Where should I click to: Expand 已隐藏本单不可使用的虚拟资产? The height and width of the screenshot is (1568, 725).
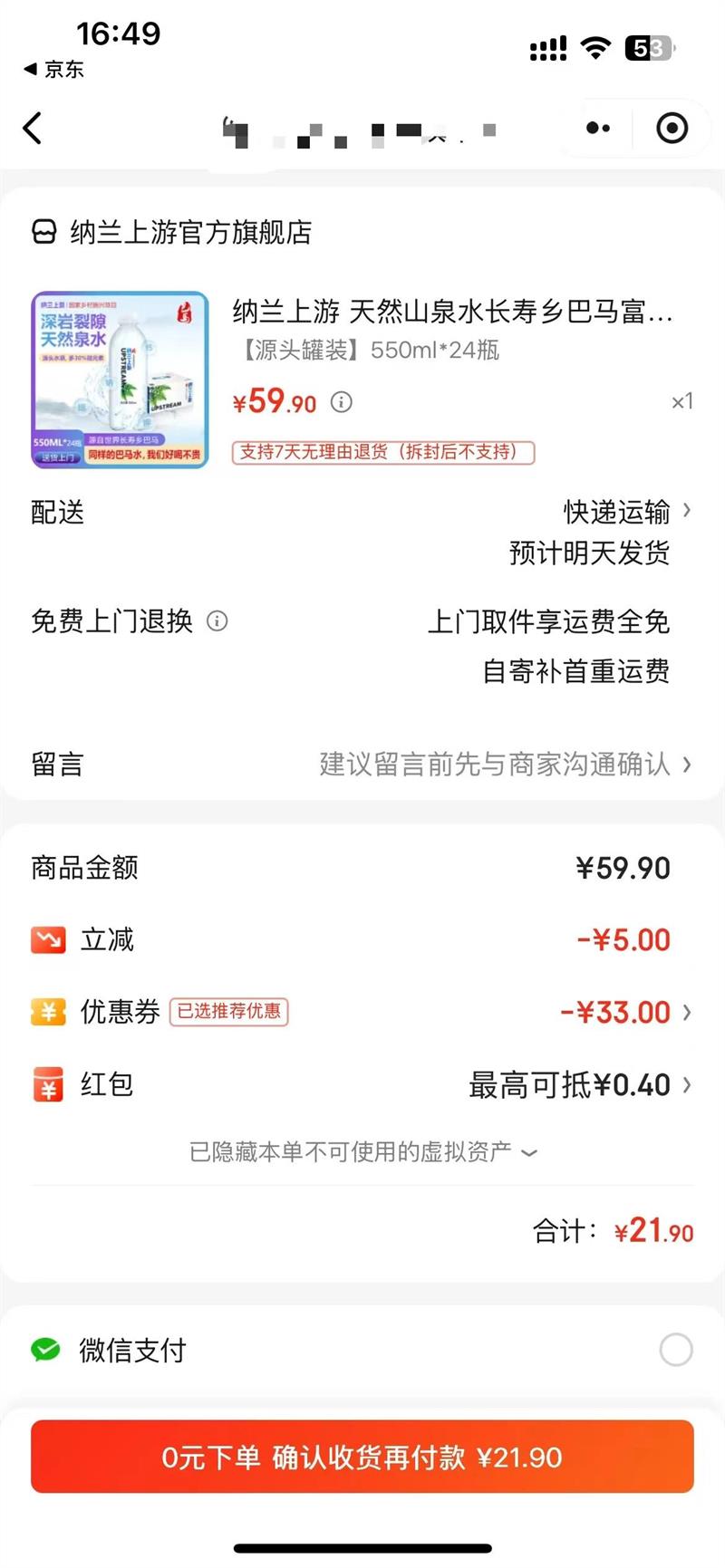click(362, 1152)
